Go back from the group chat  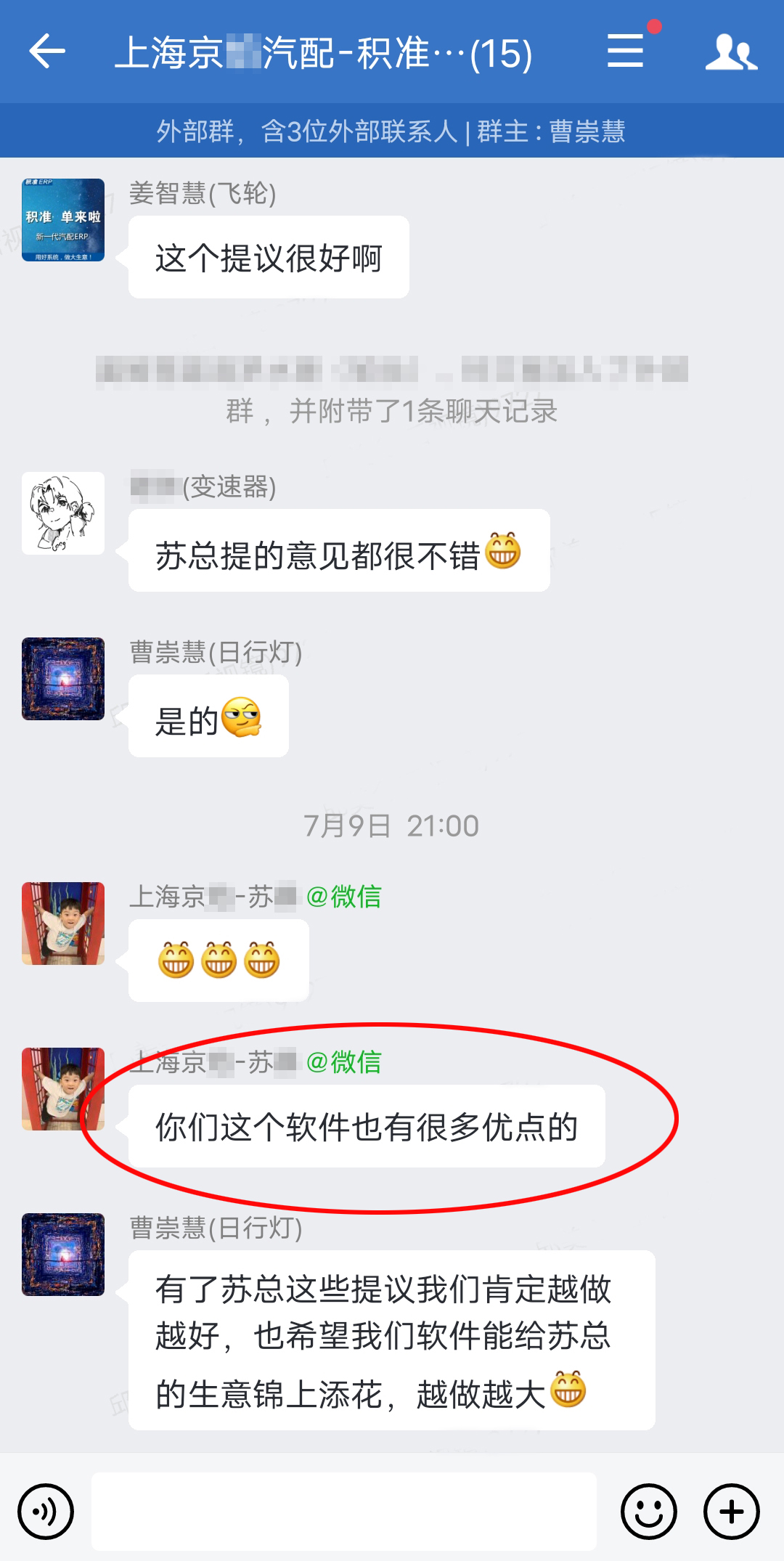tap(47, 52)
